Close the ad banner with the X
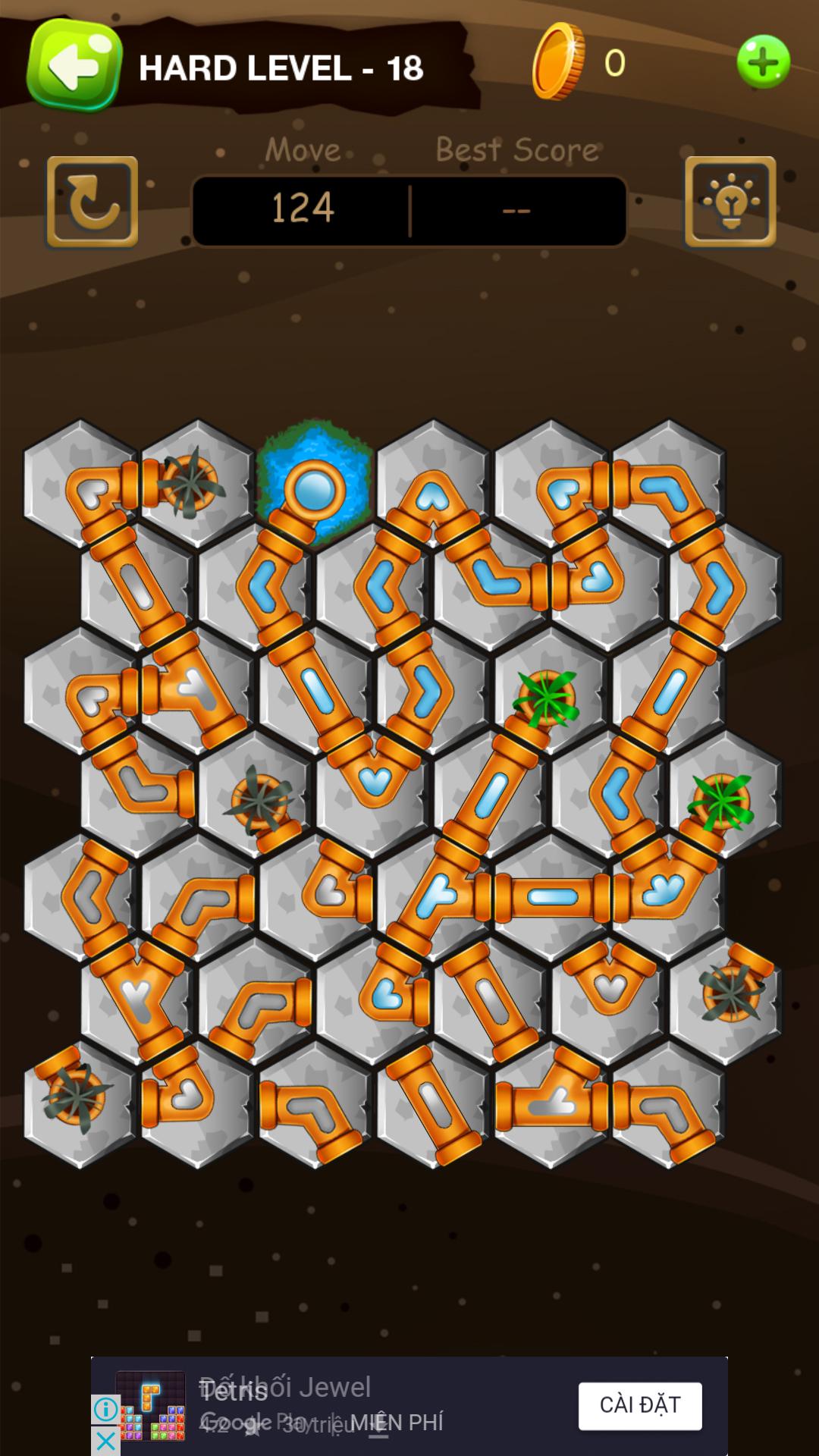Image resolution: width=819 pixels, height=1456 pixels. click(x=105, y=1441)
